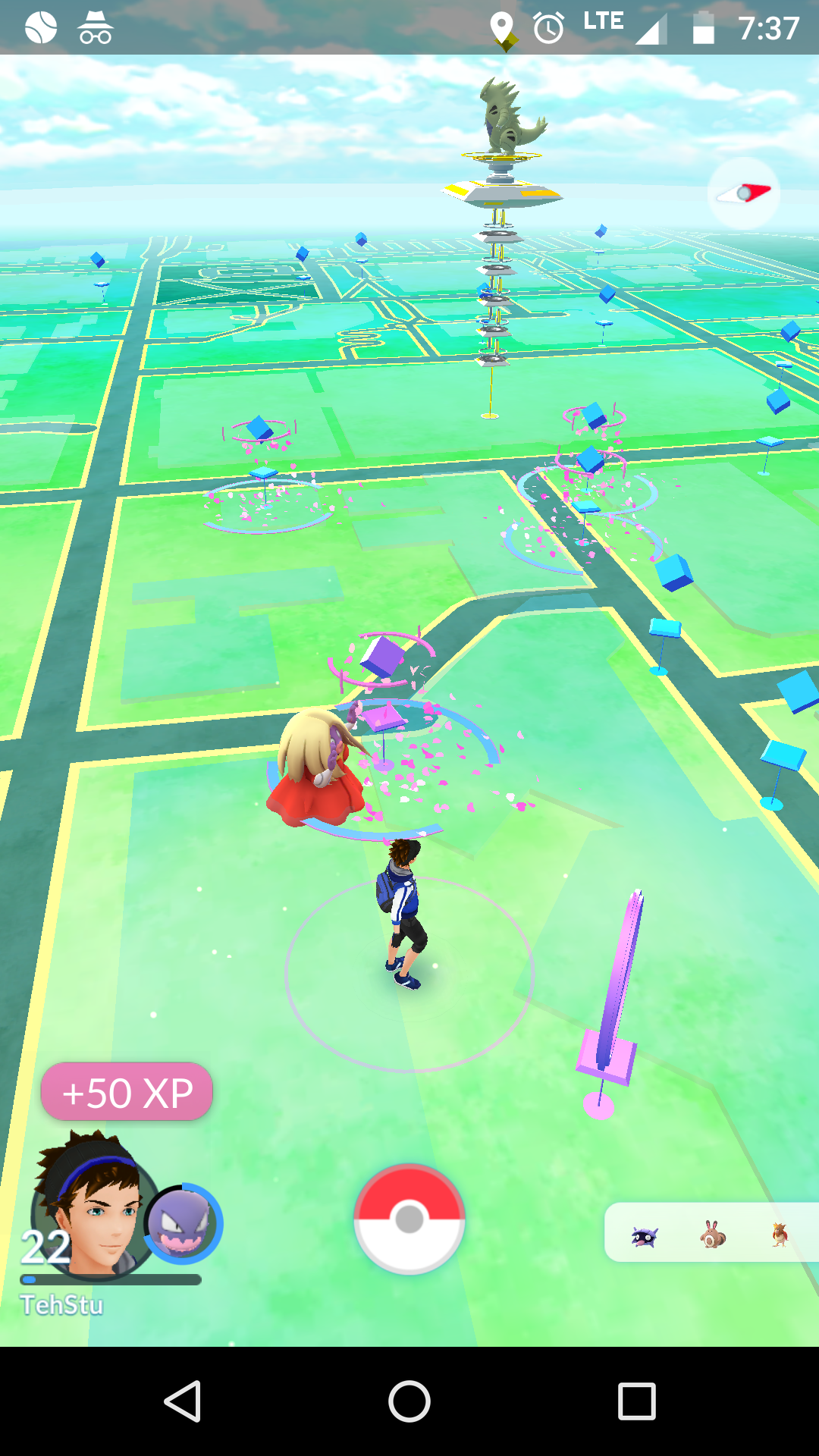Go to the Android home screen

(x=409, y=1401)
